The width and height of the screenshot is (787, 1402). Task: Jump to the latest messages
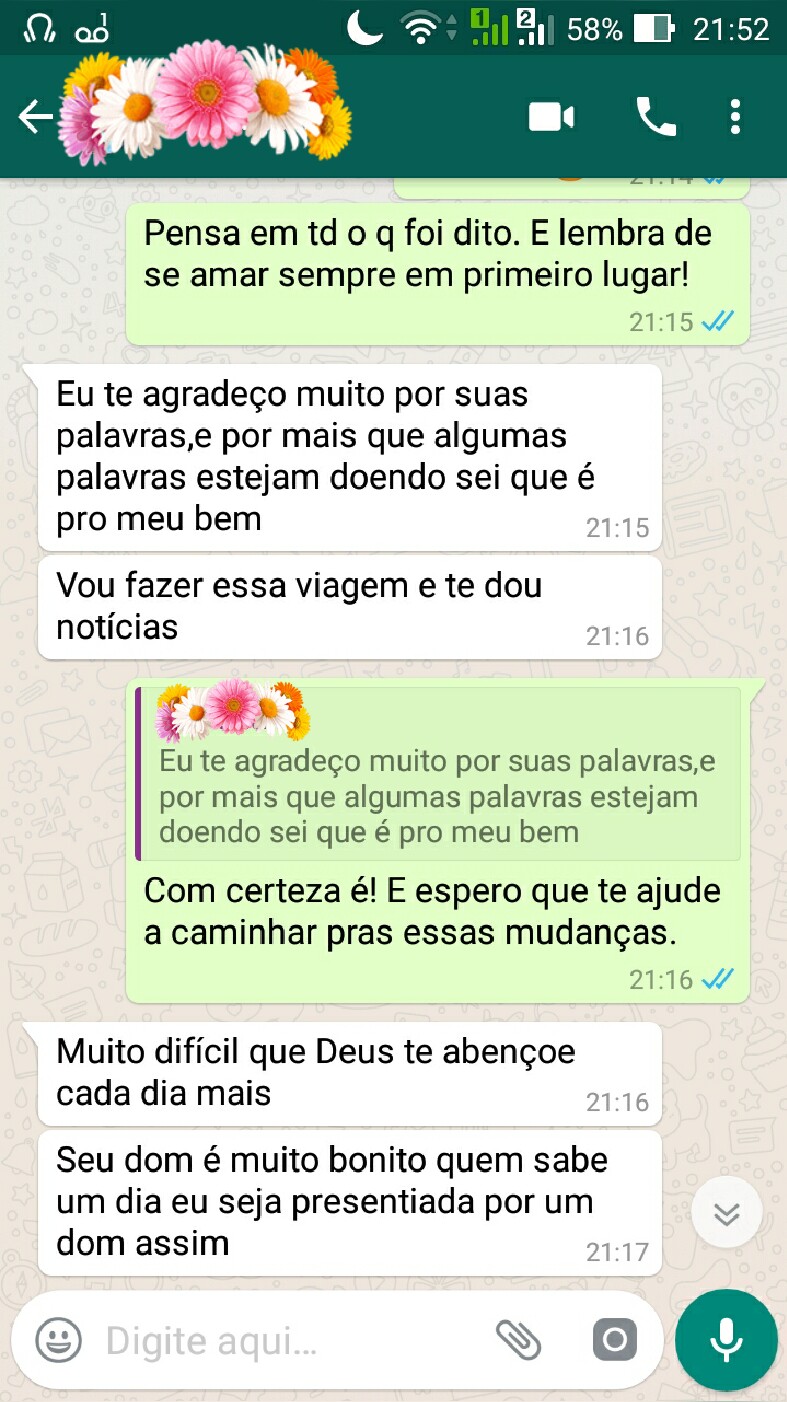[x=727, y=1213]
